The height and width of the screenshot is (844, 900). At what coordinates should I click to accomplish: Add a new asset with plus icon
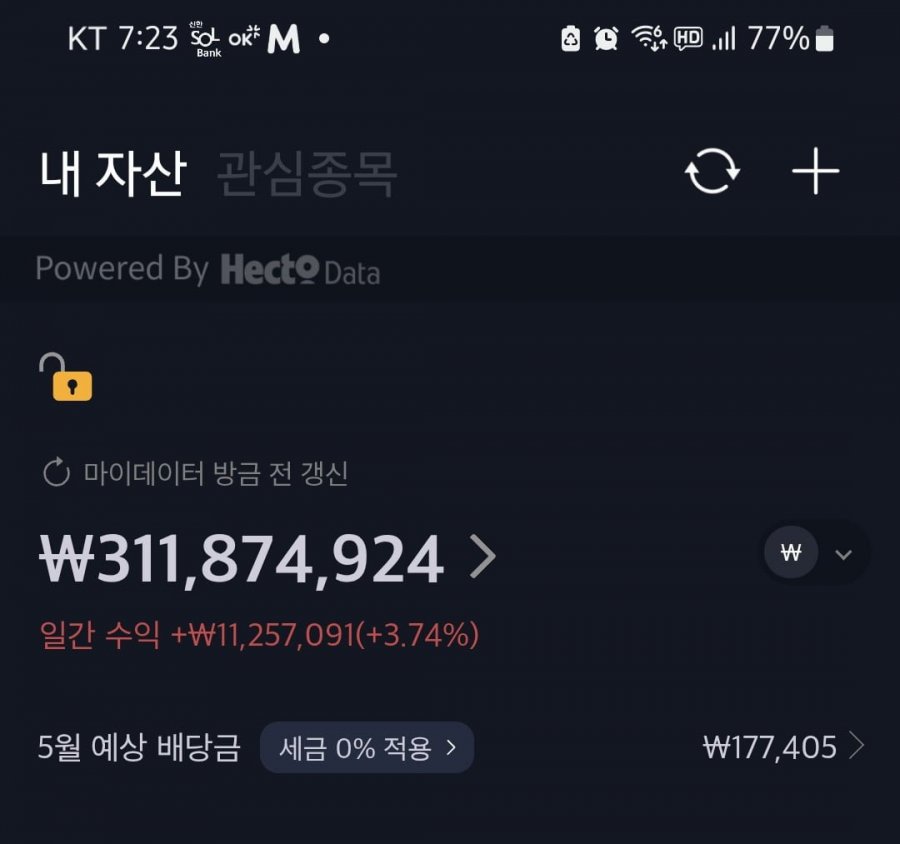[x=815, y=172]
